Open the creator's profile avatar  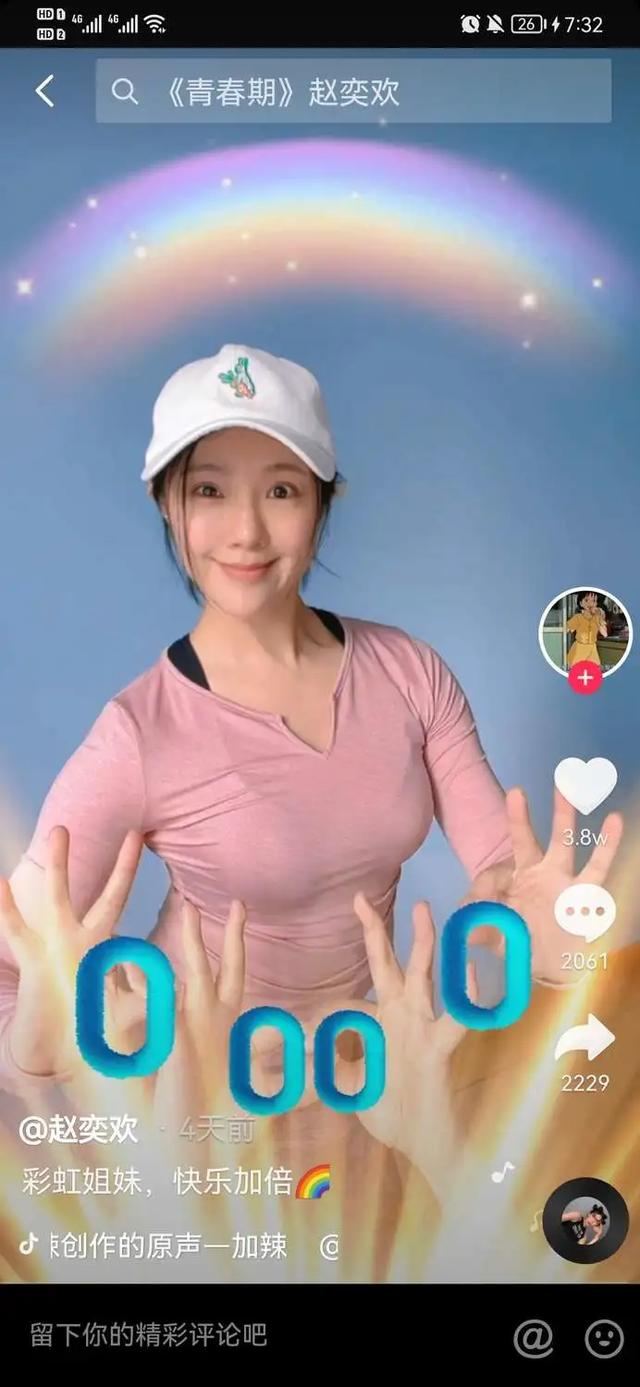[585, 632]
